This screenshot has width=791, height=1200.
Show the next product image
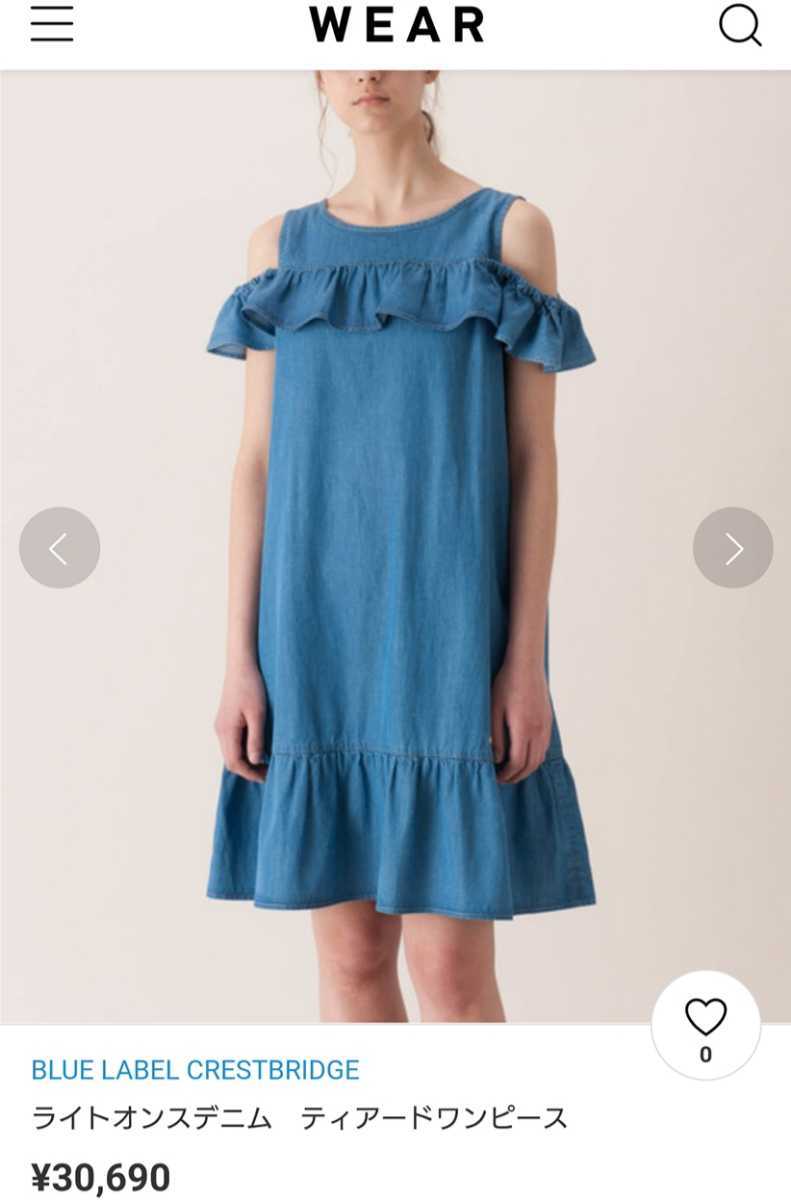733,548
